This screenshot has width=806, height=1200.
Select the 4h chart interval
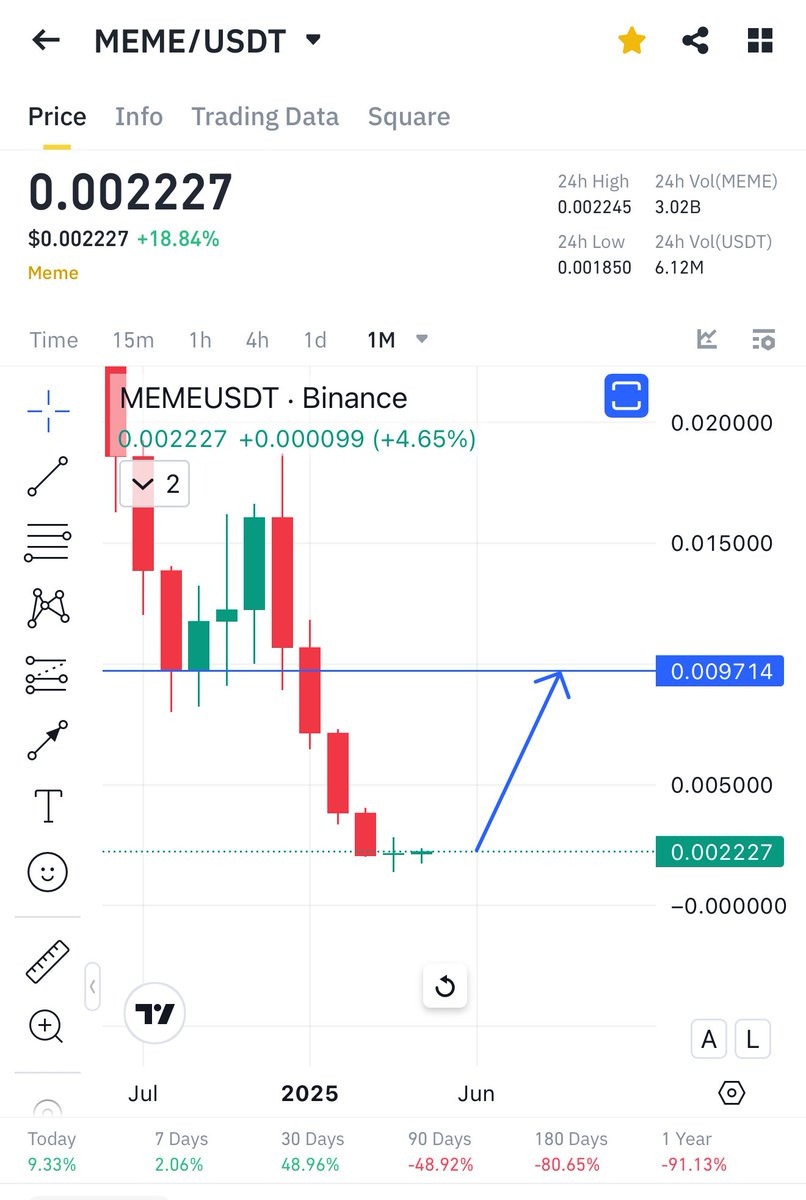[x=257, y=340]
